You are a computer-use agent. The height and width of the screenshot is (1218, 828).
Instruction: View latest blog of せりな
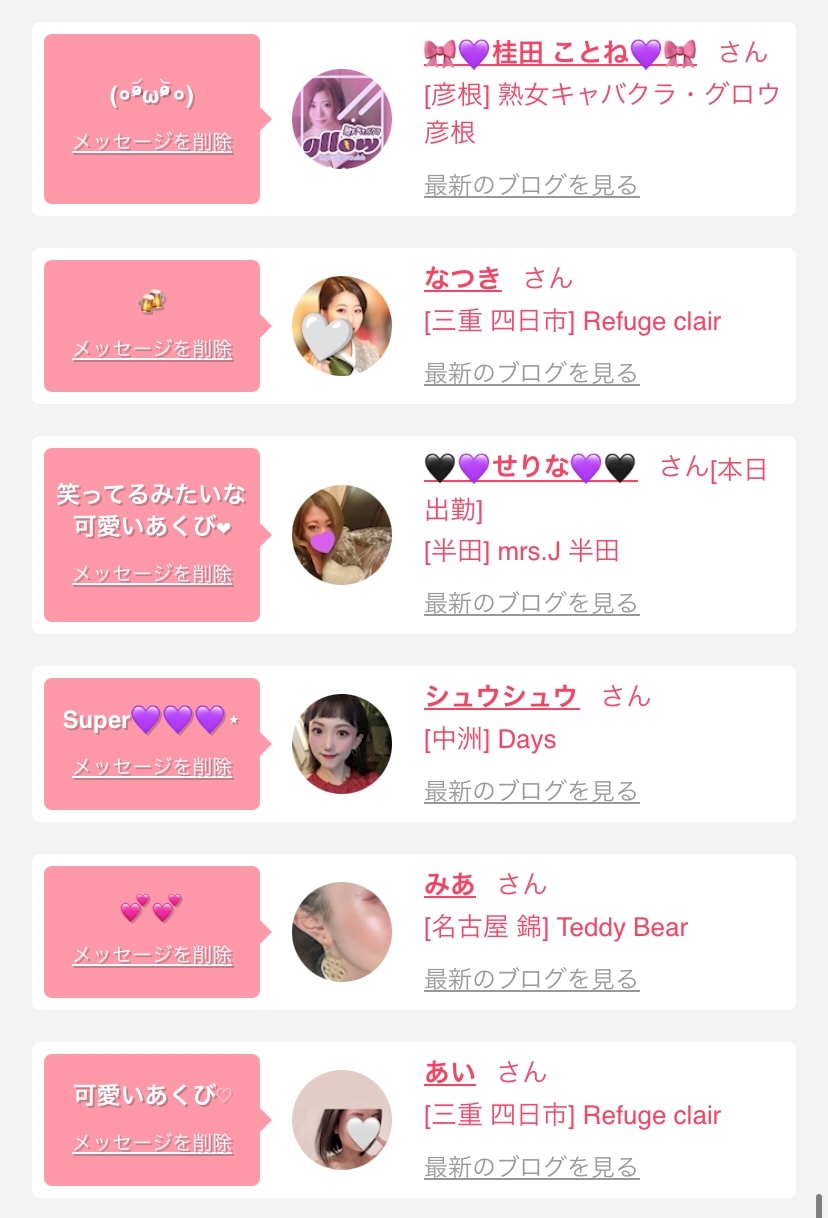point(531,604)
